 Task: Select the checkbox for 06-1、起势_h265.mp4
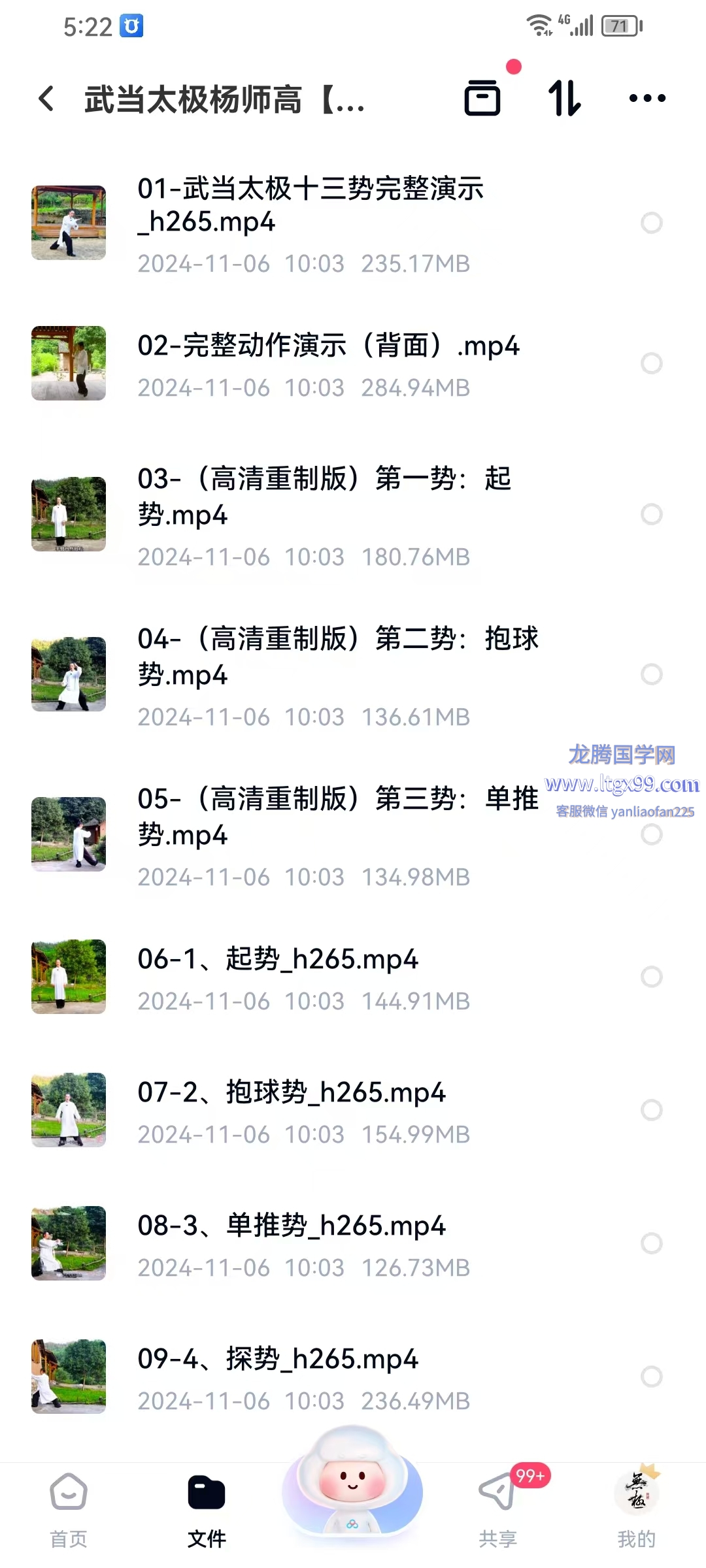point(651,977)
